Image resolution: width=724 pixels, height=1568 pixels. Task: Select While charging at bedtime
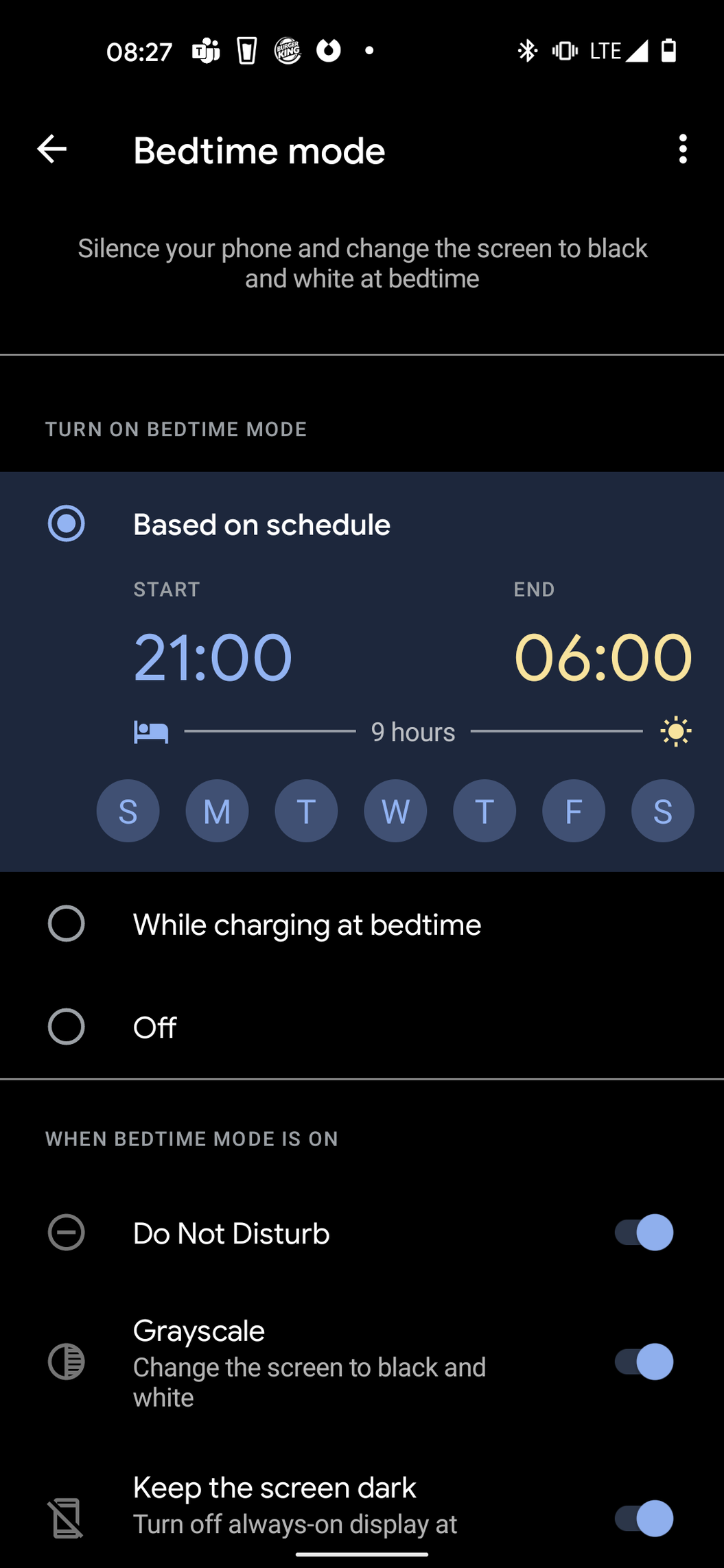[x=362, y=925]
